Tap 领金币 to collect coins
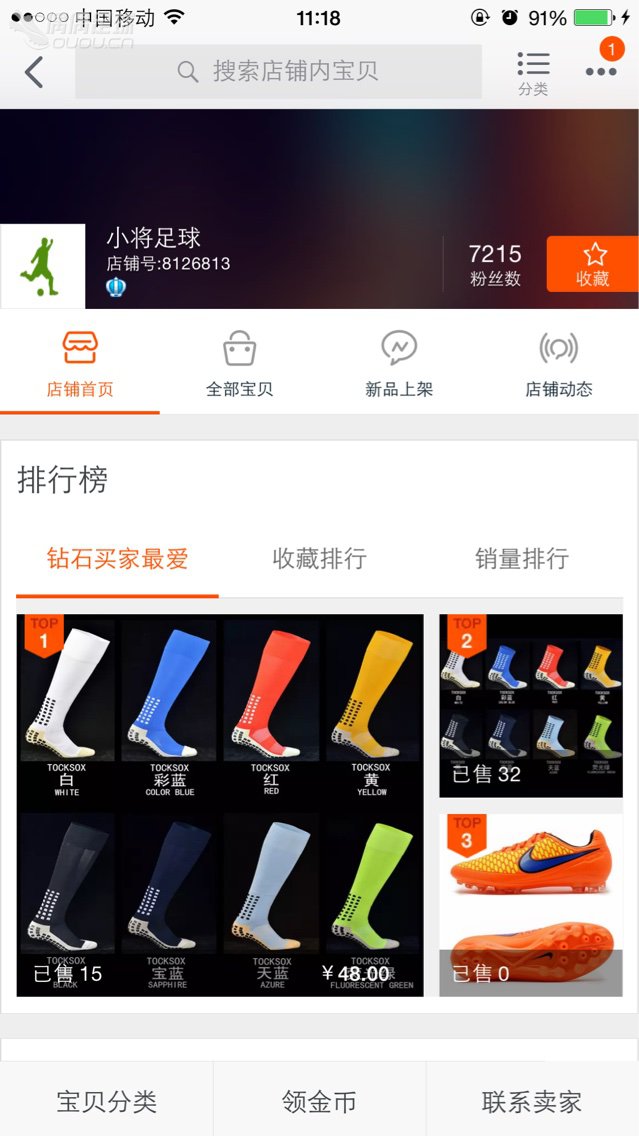The height and width of the screenshot is (1136, 639). pyautogui.click(x=319, y=1102)
